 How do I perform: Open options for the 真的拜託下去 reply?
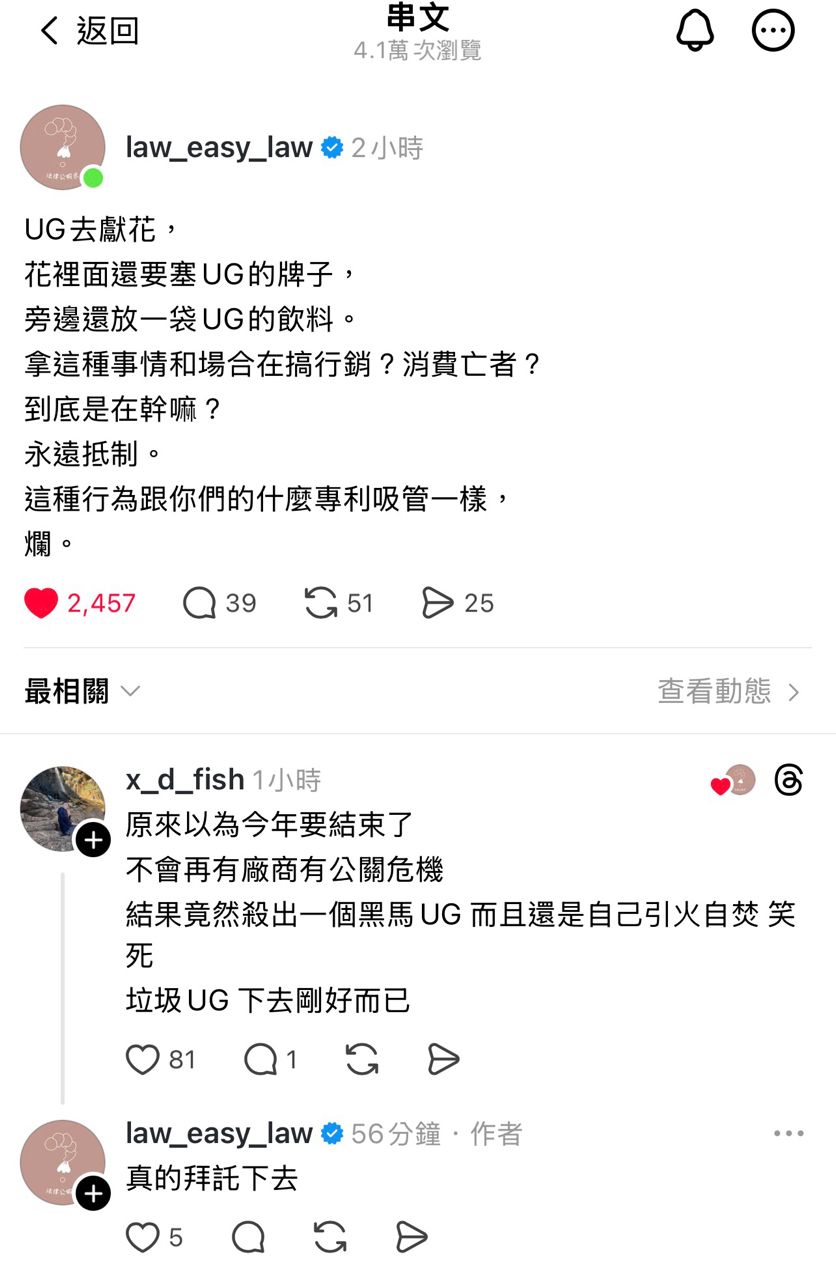(x=788, y=1133)
